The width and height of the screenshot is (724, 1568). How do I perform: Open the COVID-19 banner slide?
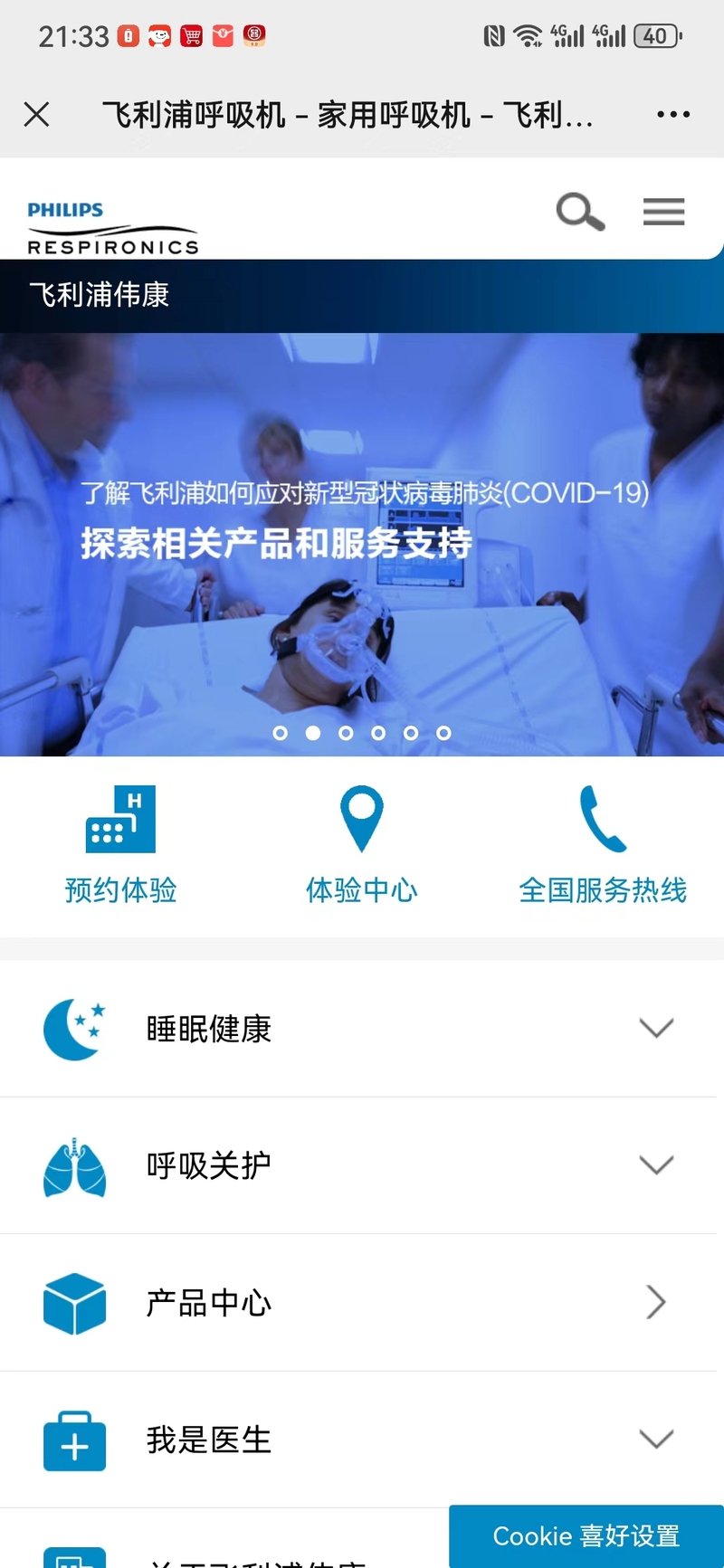362,544
